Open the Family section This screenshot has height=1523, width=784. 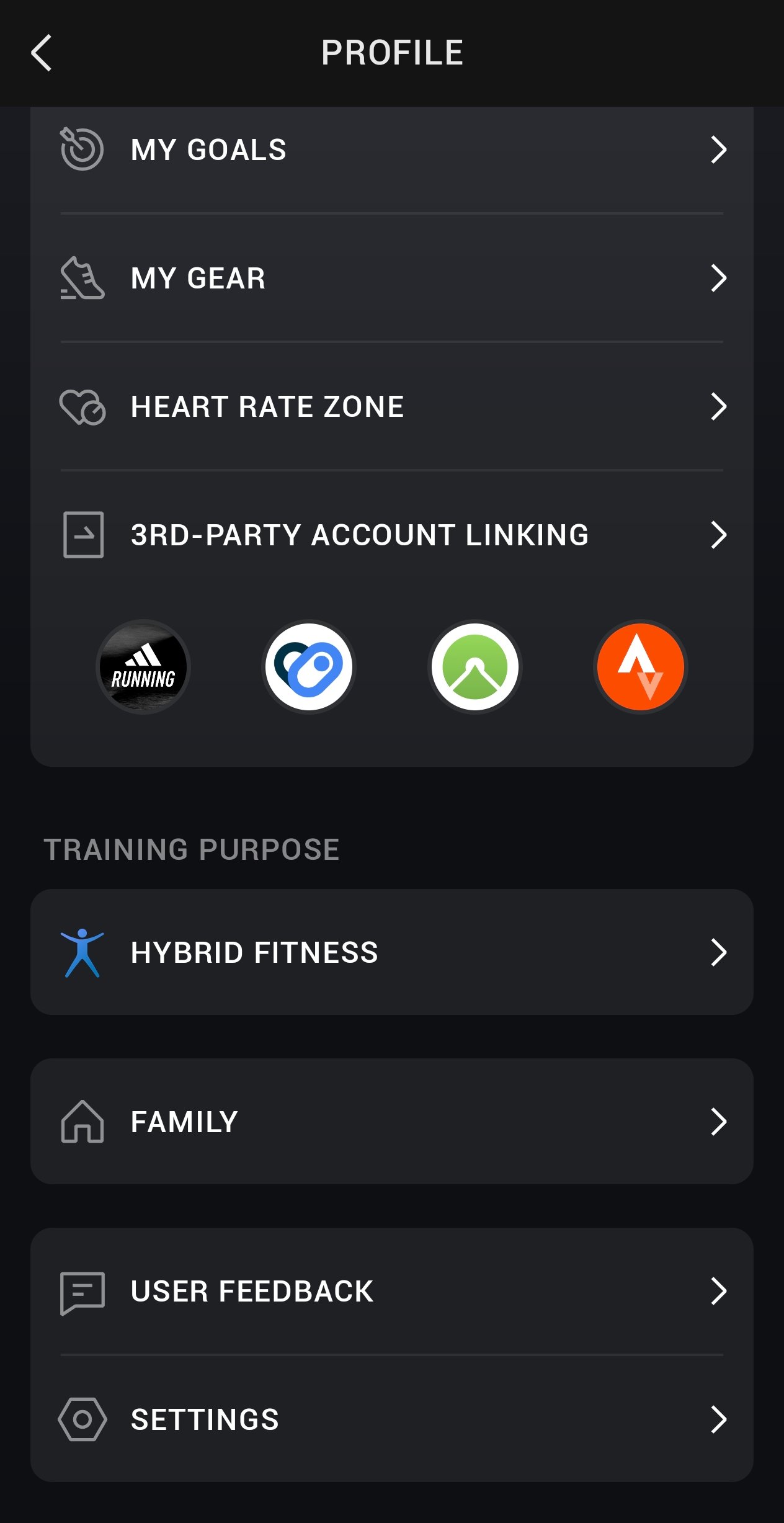point(392,1122)
